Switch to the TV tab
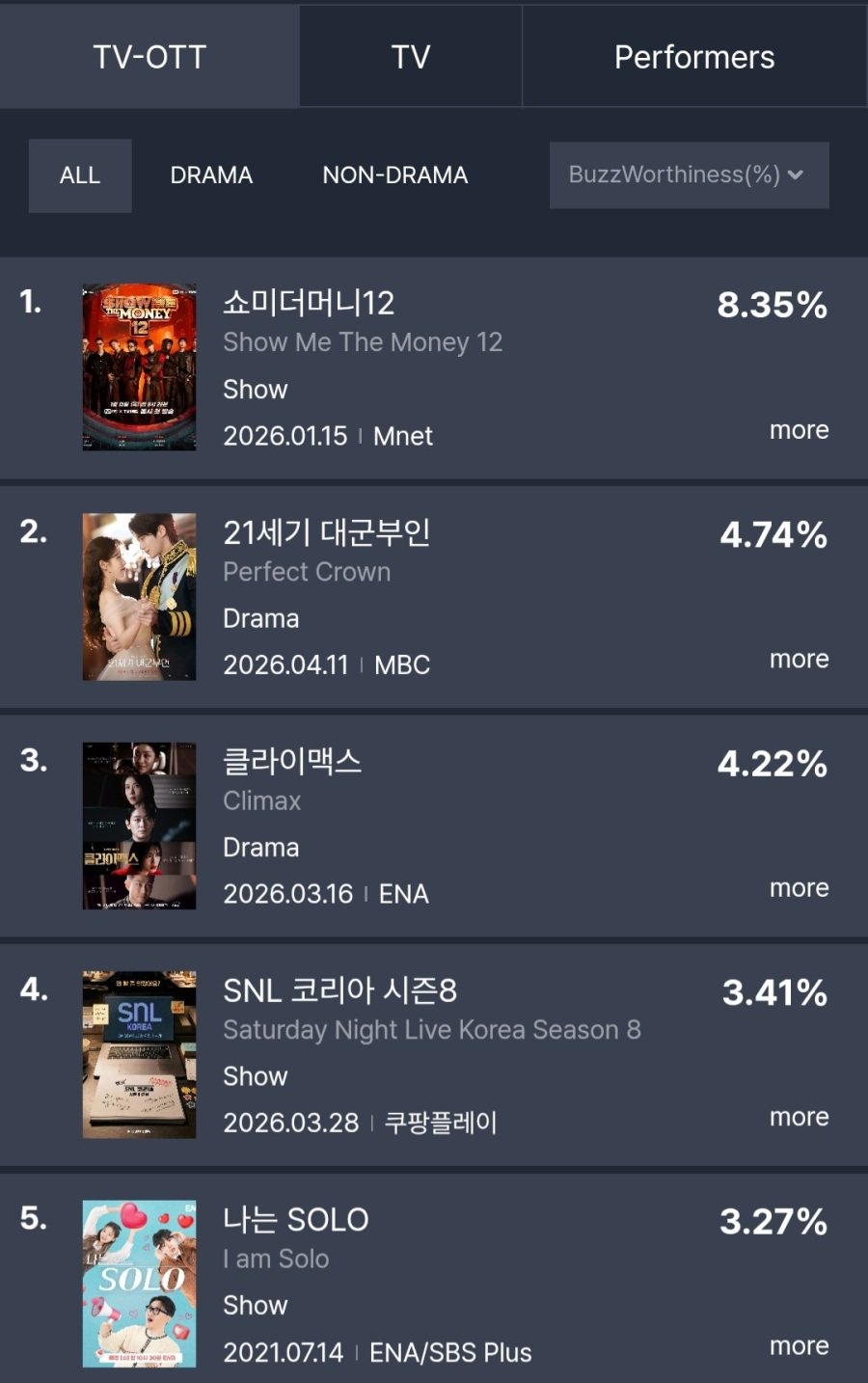This screenshot has width=868, height=1383. (x=410, y=57)
